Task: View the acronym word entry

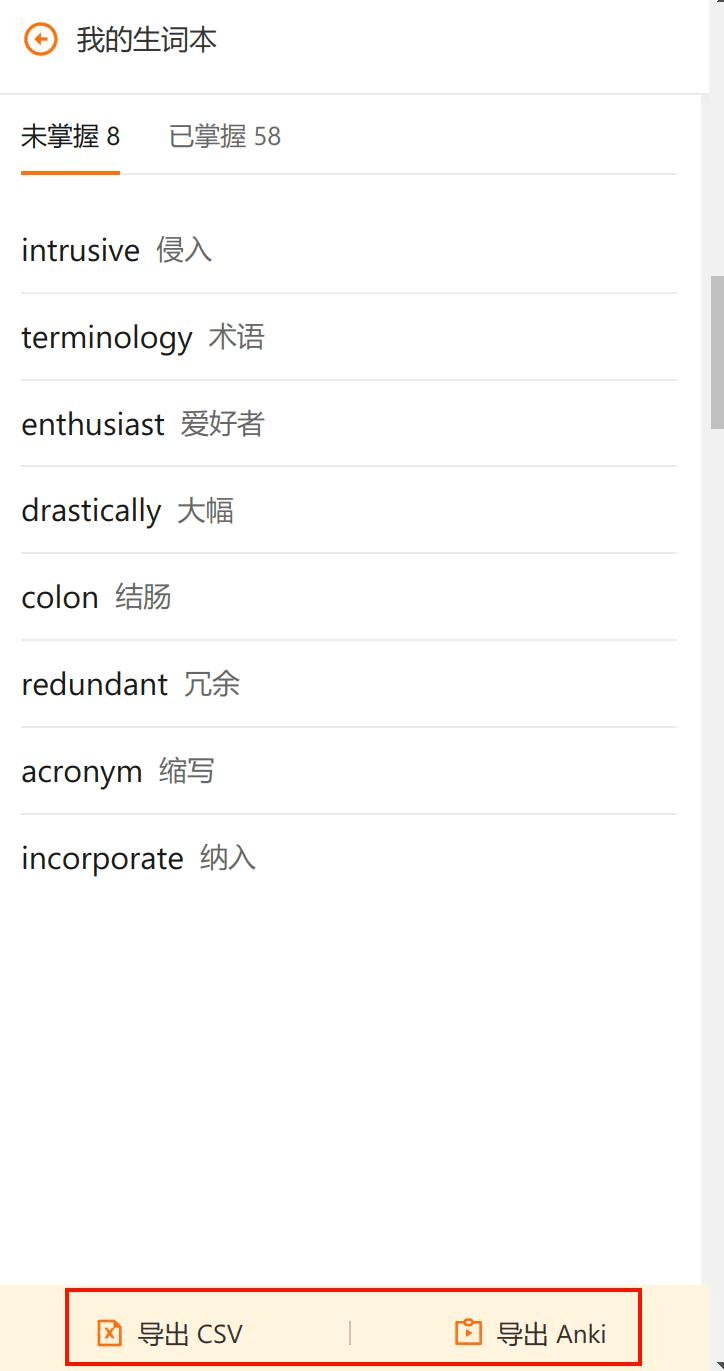Action: (x=349, y=771)
